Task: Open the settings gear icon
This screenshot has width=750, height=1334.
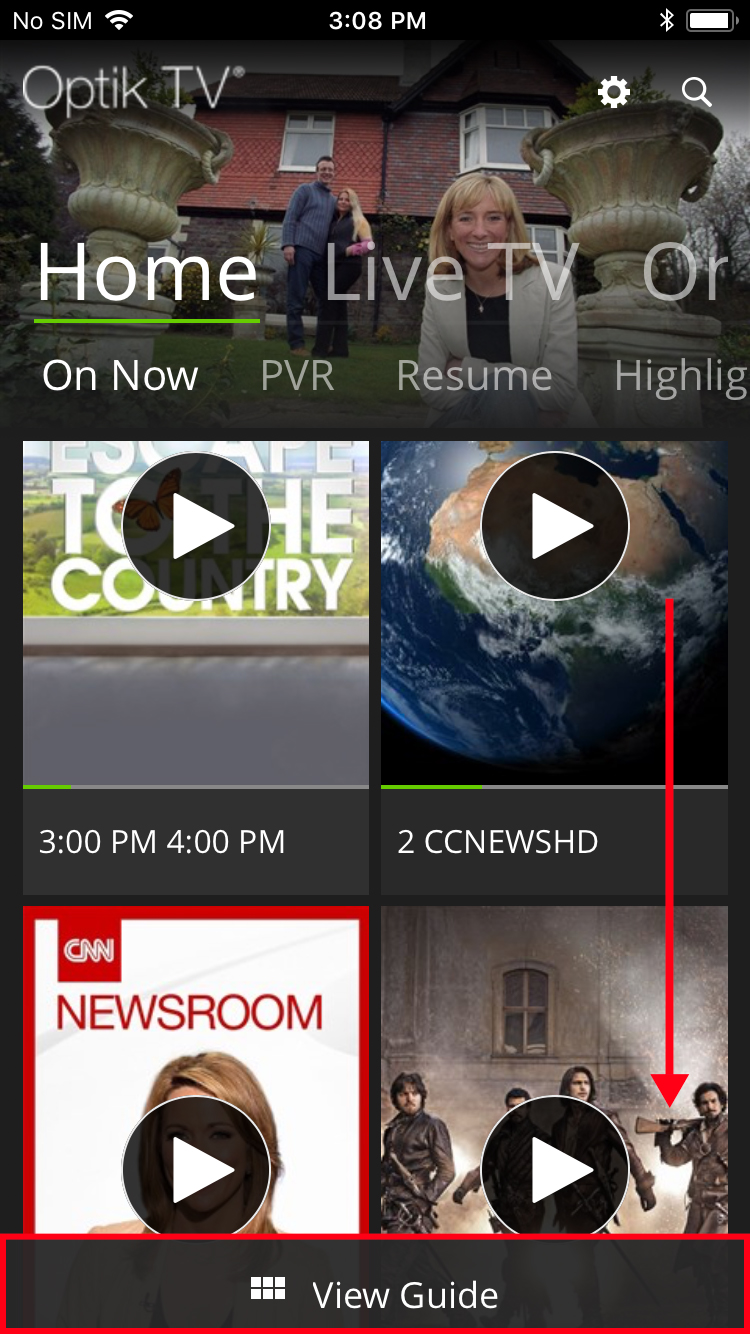Action: pyautogui.click(x=613, y=93)
